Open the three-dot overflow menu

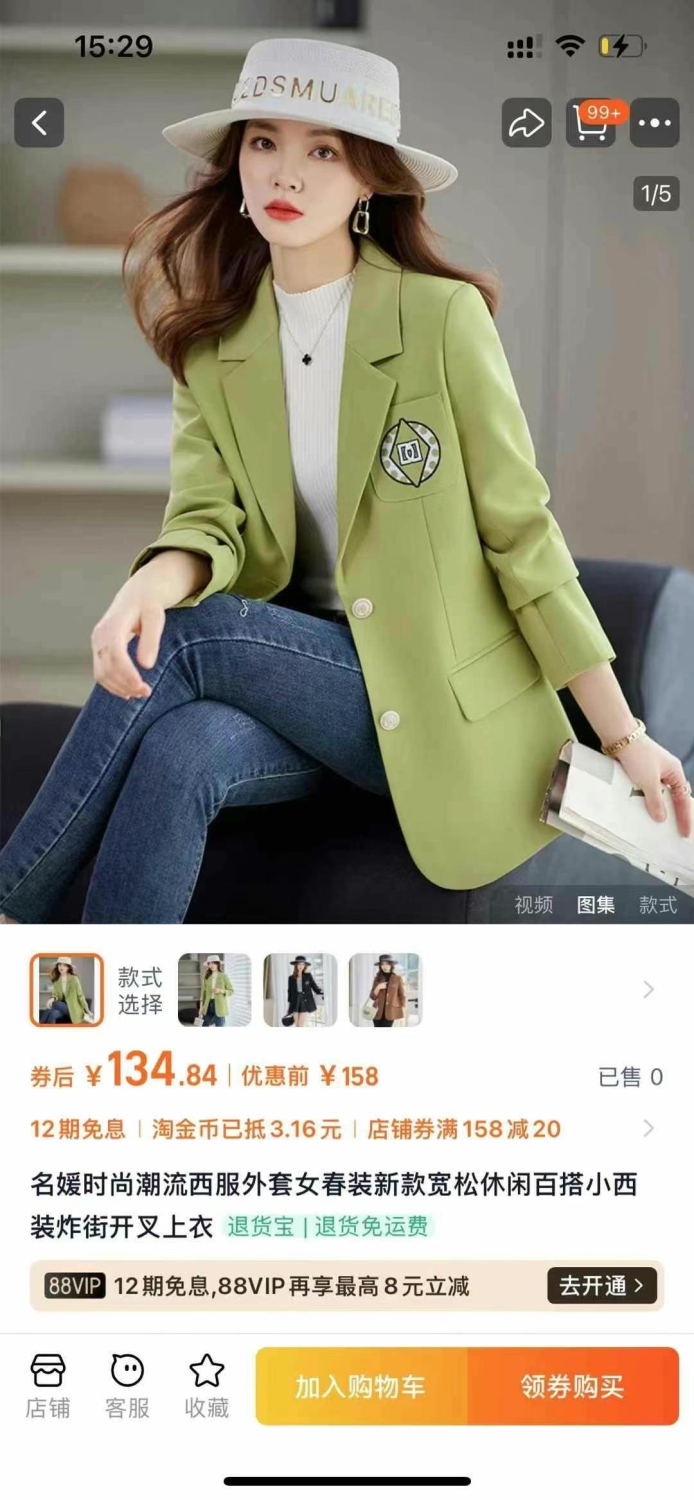(655, 123)
